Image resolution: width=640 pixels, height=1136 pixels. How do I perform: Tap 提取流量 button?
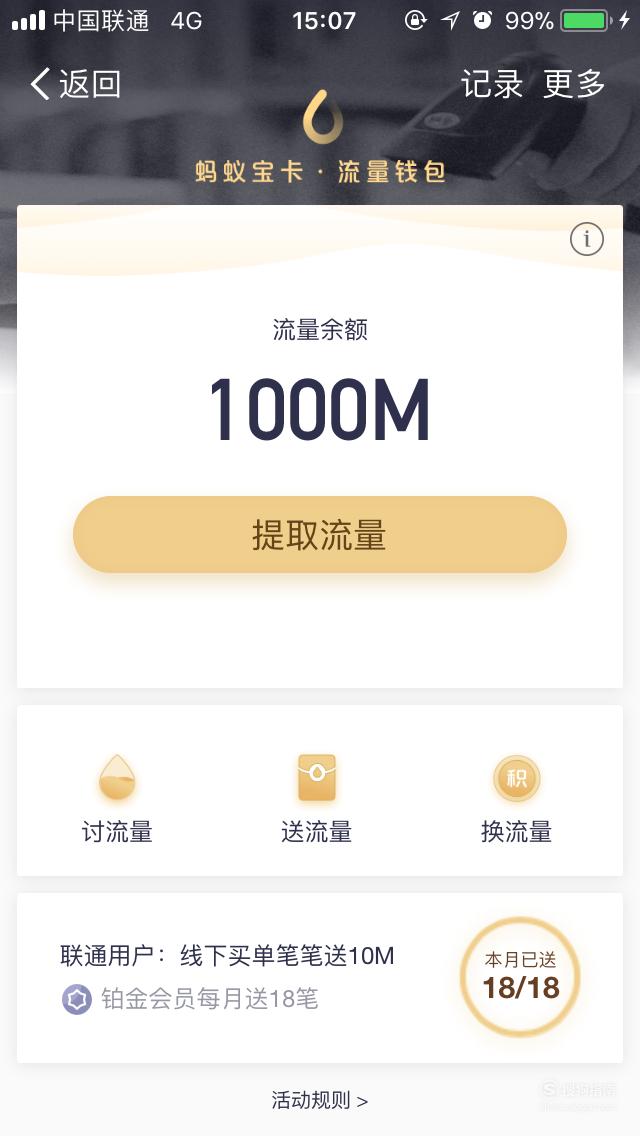[x=320, y=535]
